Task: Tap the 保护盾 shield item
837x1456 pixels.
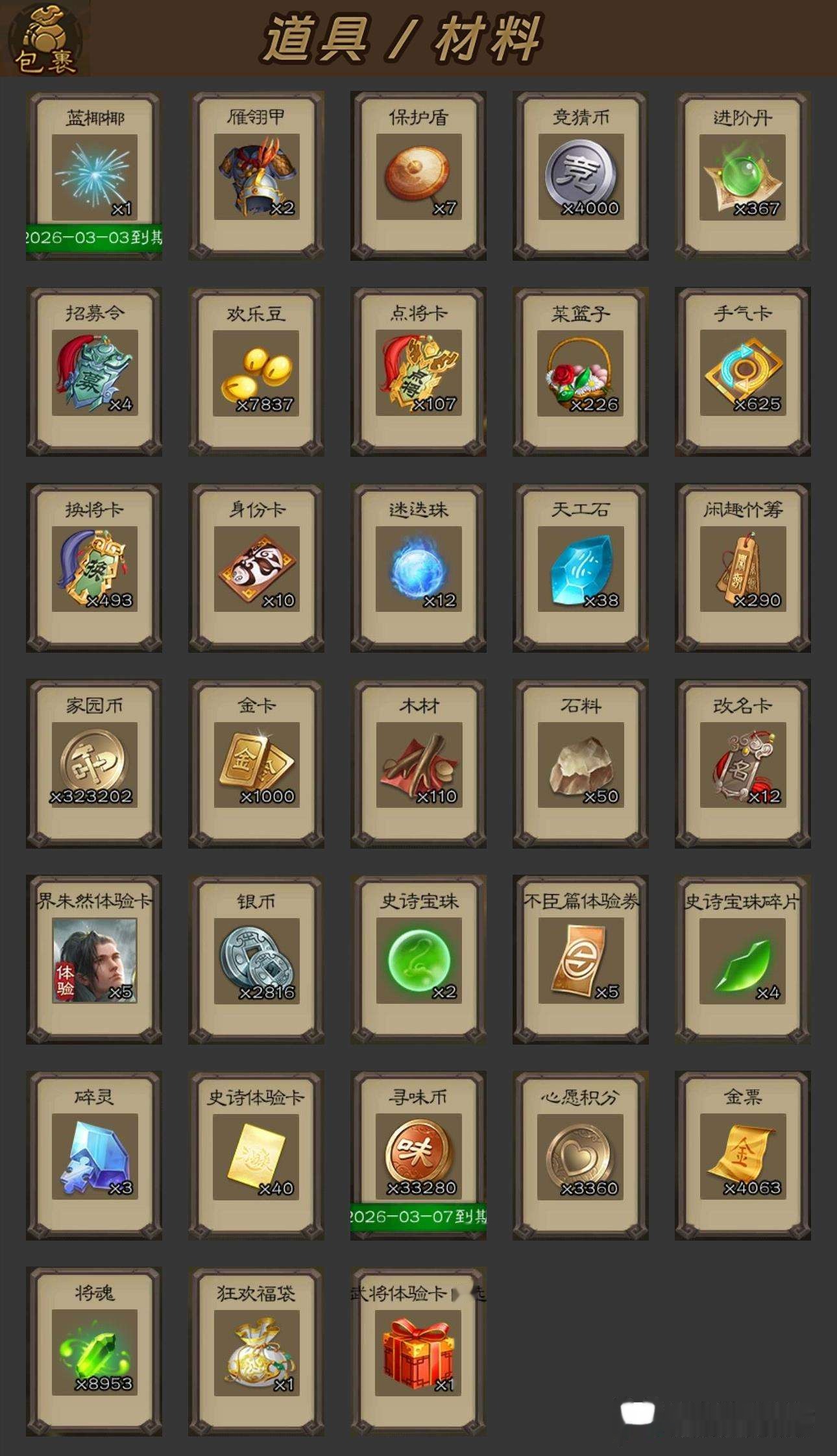Action: pos(418,176)
